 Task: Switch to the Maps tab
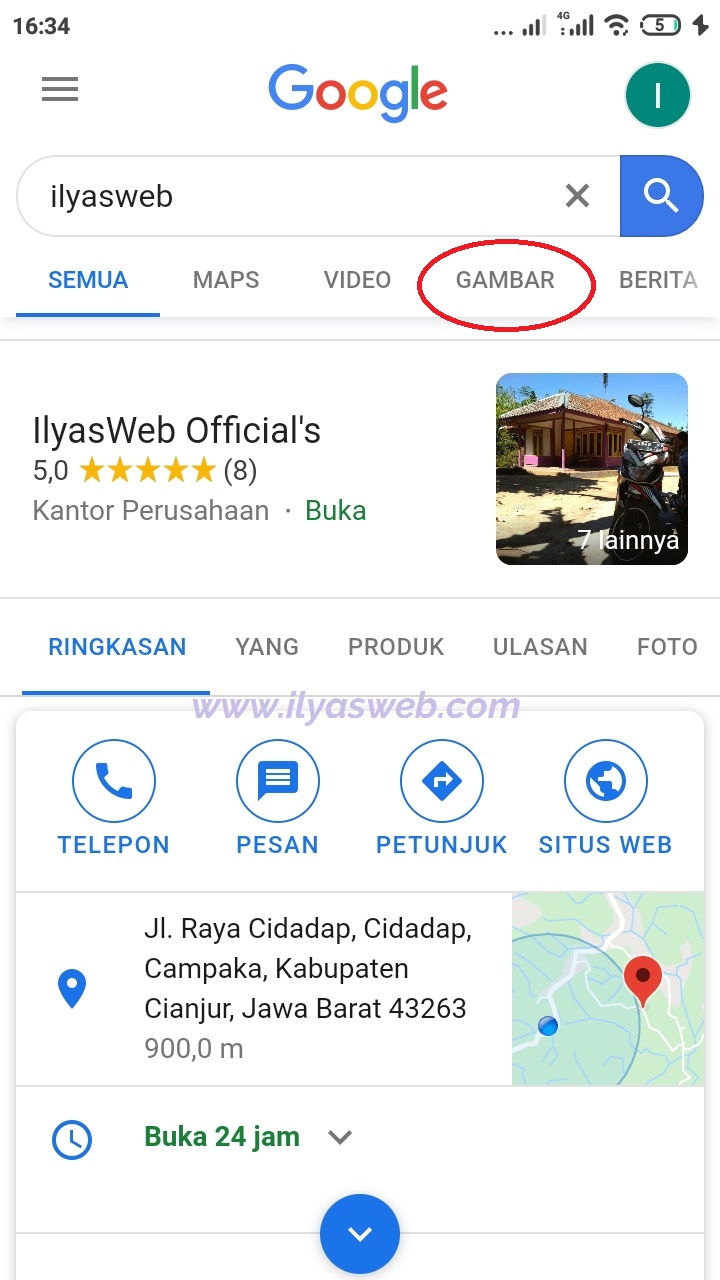click(x=226, y=280)
